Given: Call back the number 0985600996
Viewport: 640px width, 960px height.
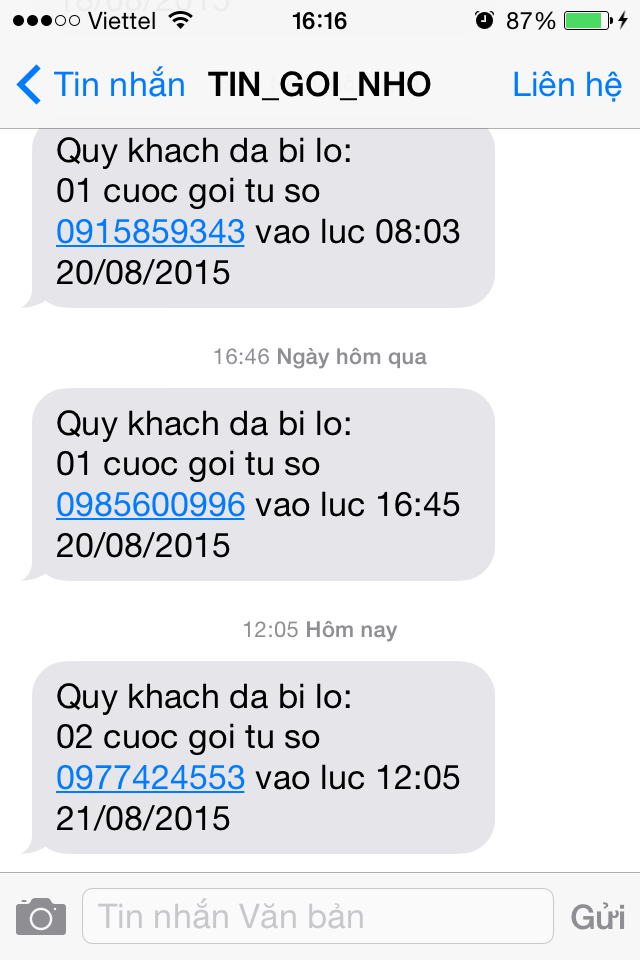Looking at the screenshot, I should [x=150, y=505].
